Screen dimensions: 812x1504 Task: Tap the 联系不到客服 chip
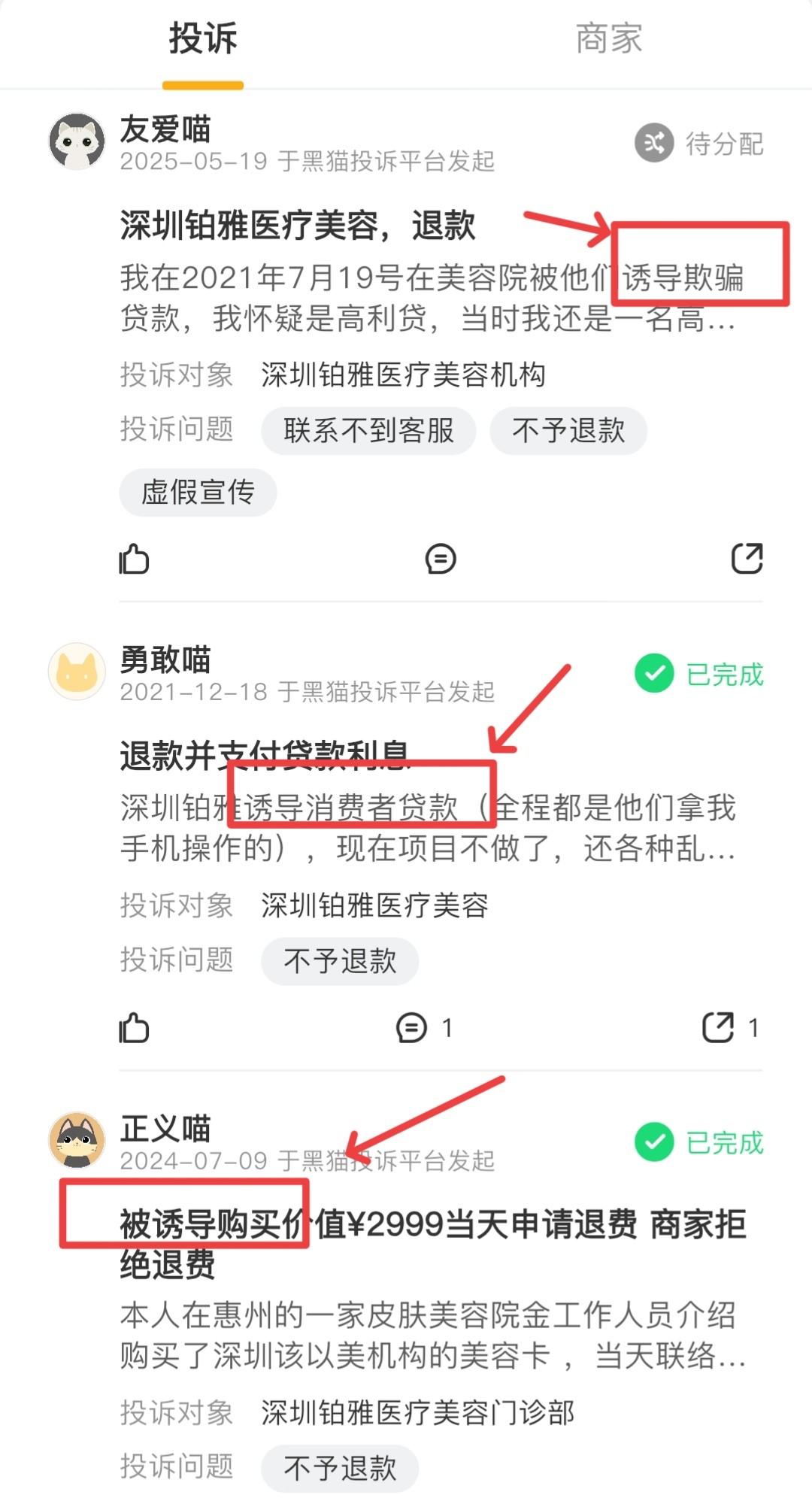point(368,431)
